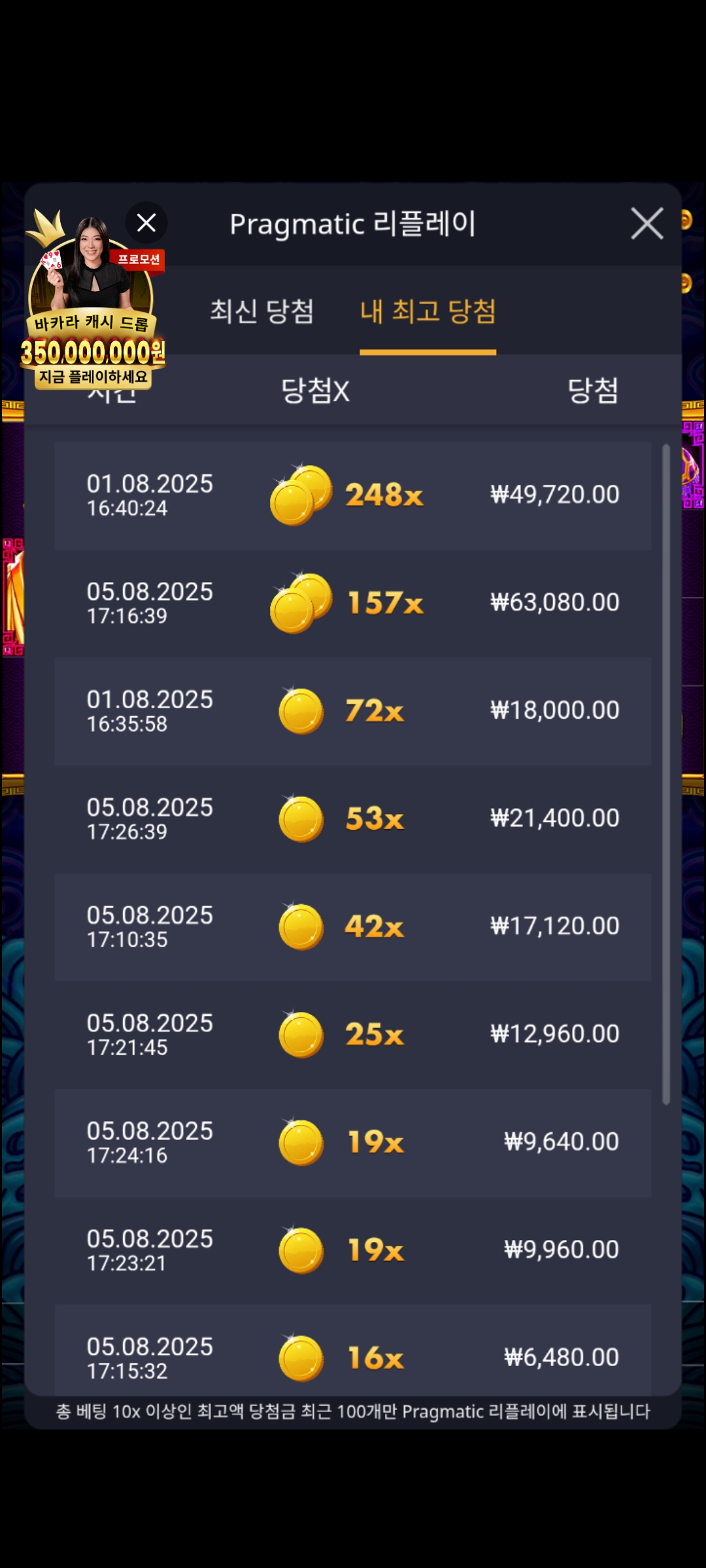This screenshot has height=1568, width=706.
Task: Switch to the 최신 당첨 tab
Action: pos(261,311)
